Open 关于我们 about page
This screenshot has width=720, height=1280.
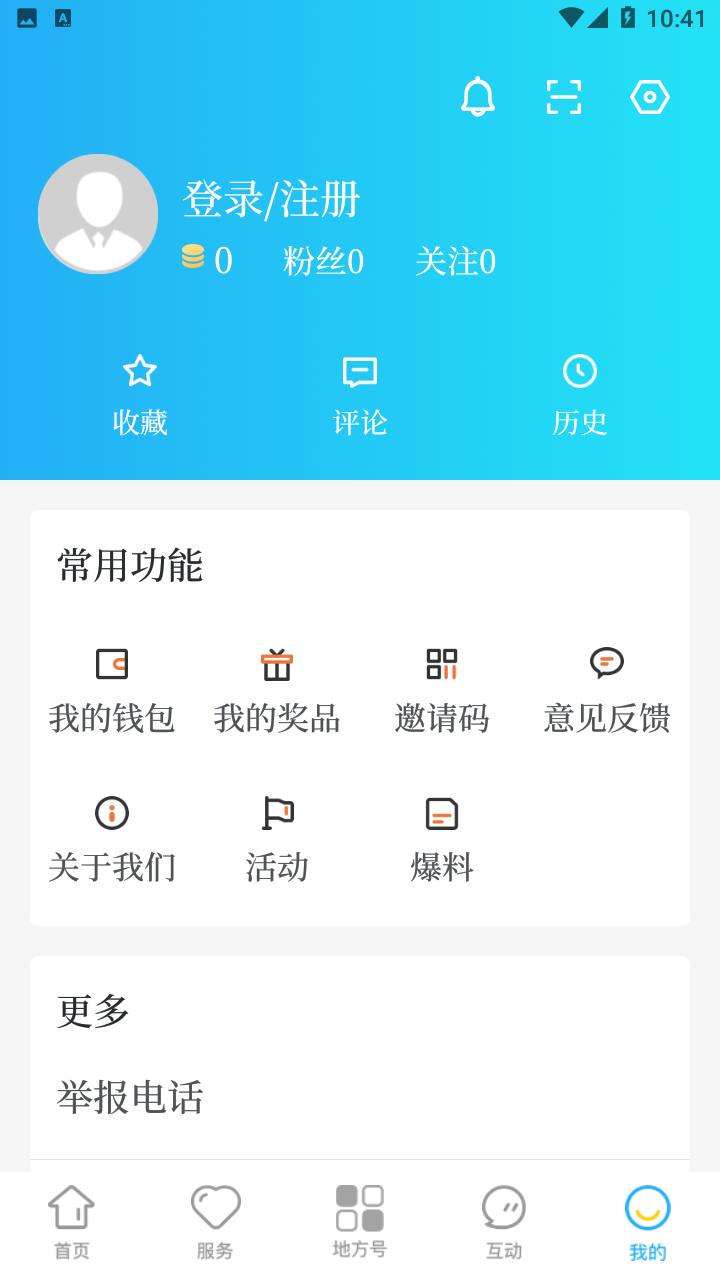(112, 840)
